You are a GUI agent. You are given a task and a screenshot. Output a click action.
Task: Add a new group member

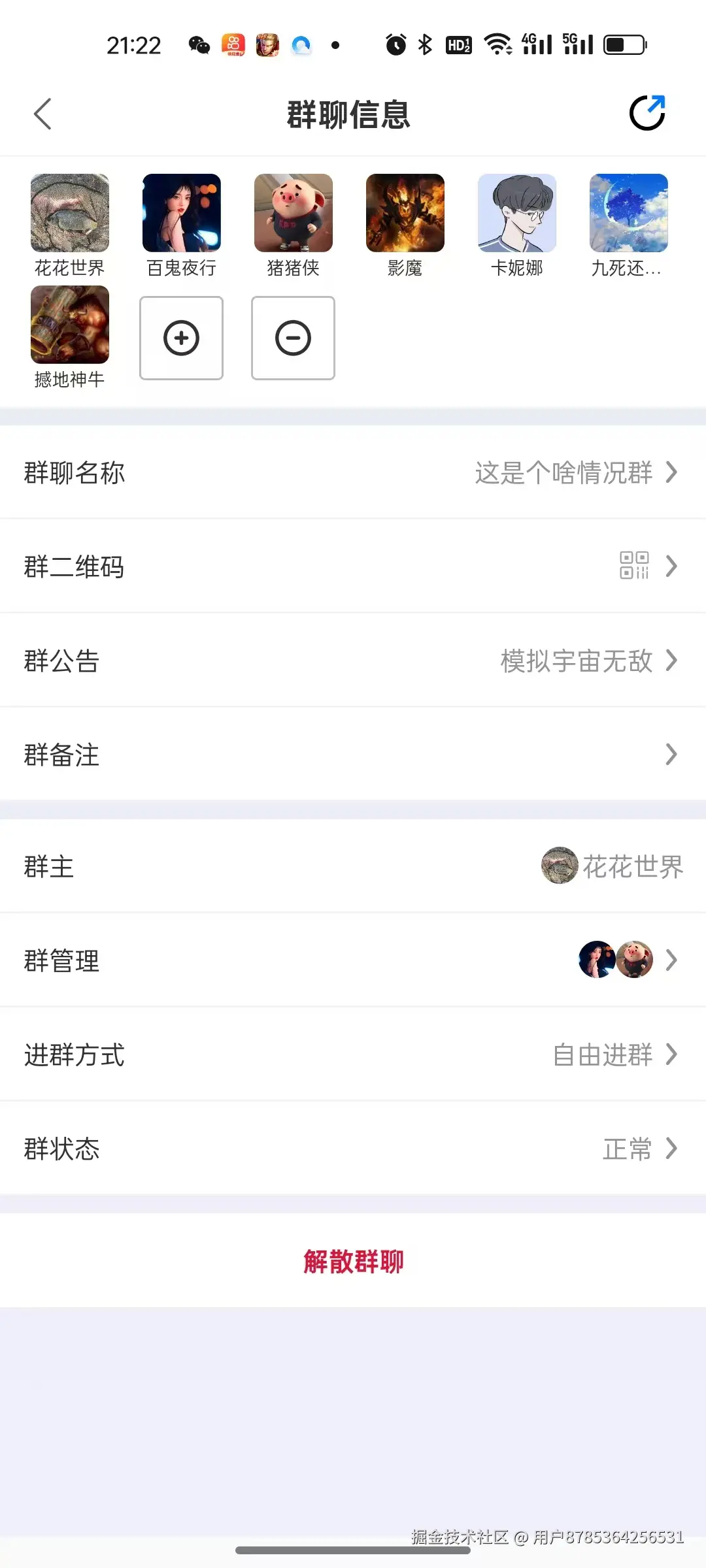coord(181,338)
